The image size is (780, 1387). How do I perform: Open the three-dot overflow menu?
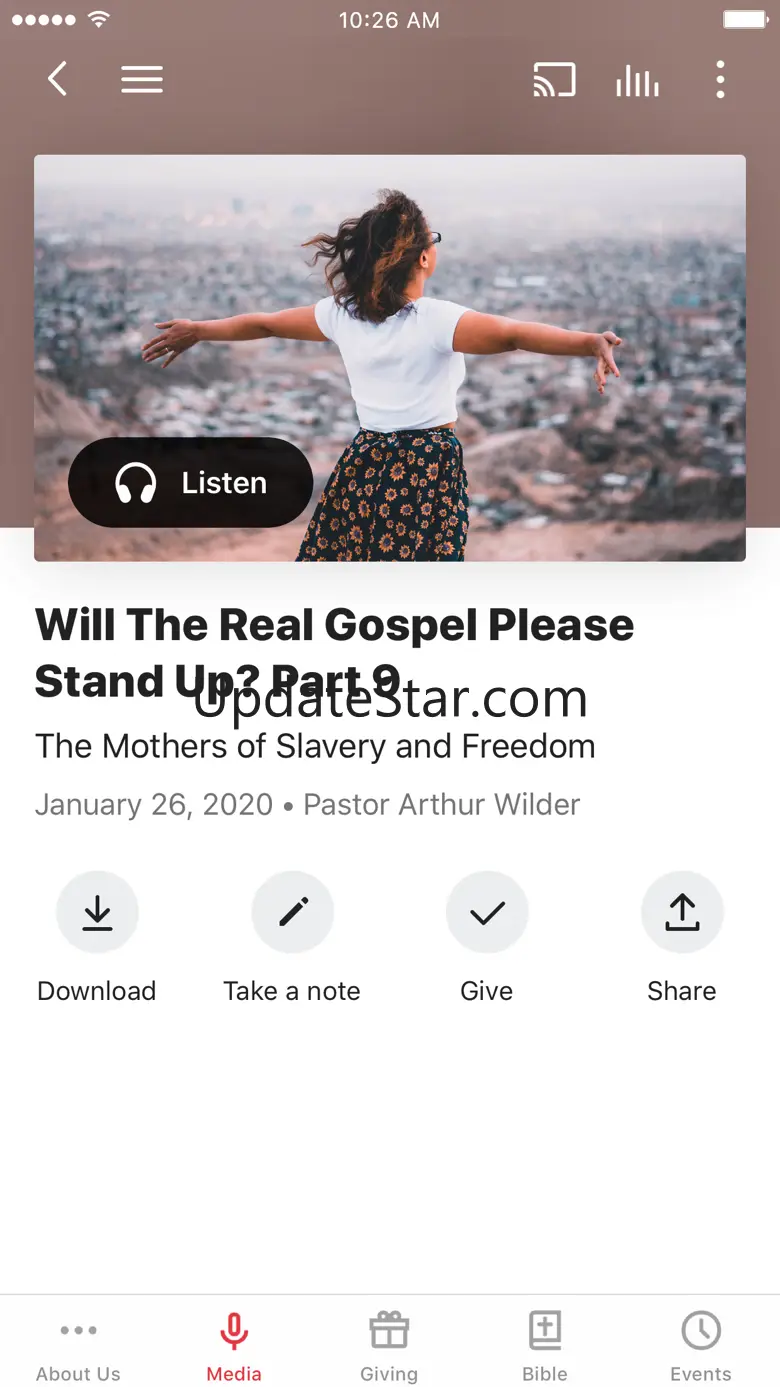(720, 80)
